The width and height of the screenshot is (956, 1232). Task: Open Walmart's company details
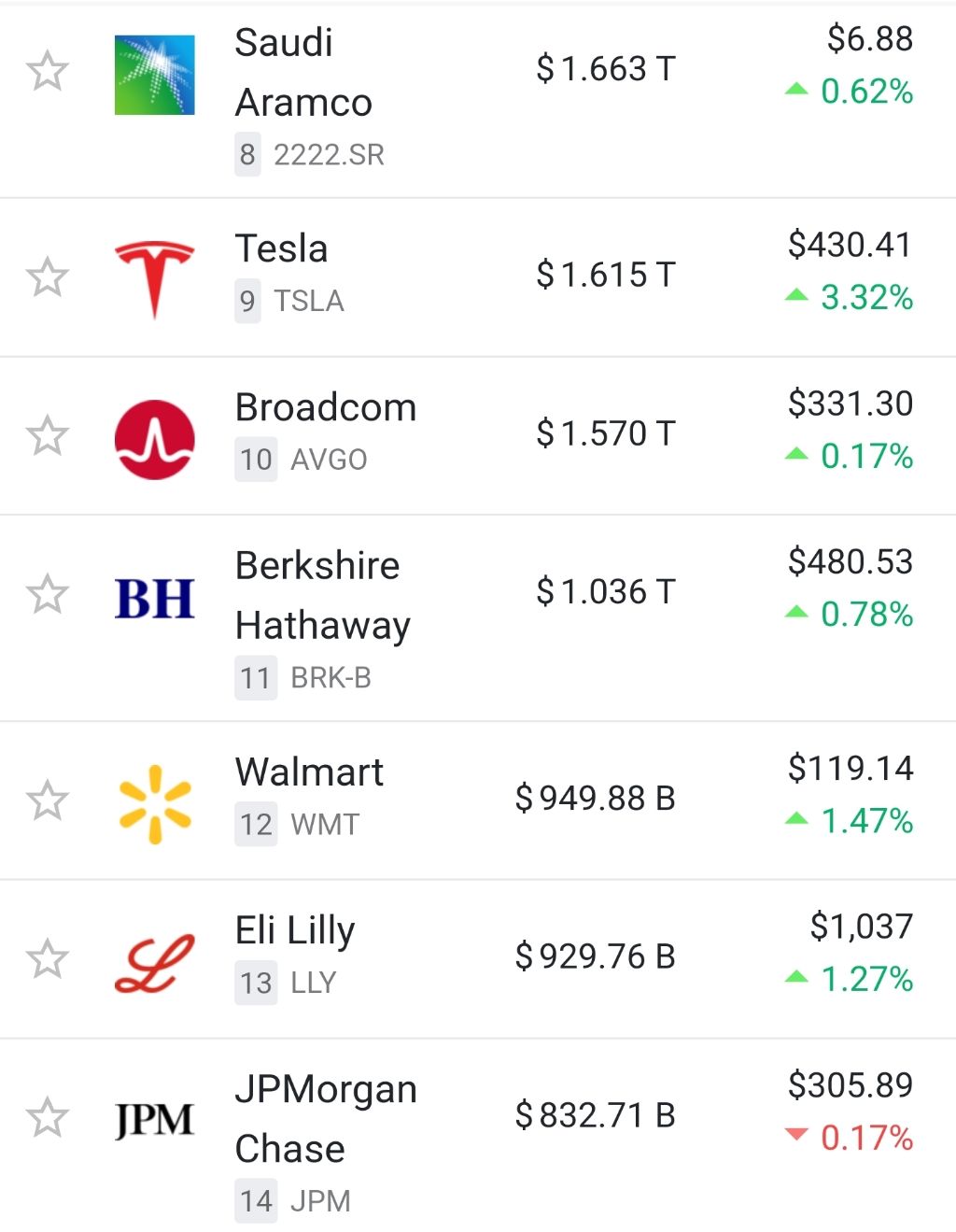click(309, 773)
